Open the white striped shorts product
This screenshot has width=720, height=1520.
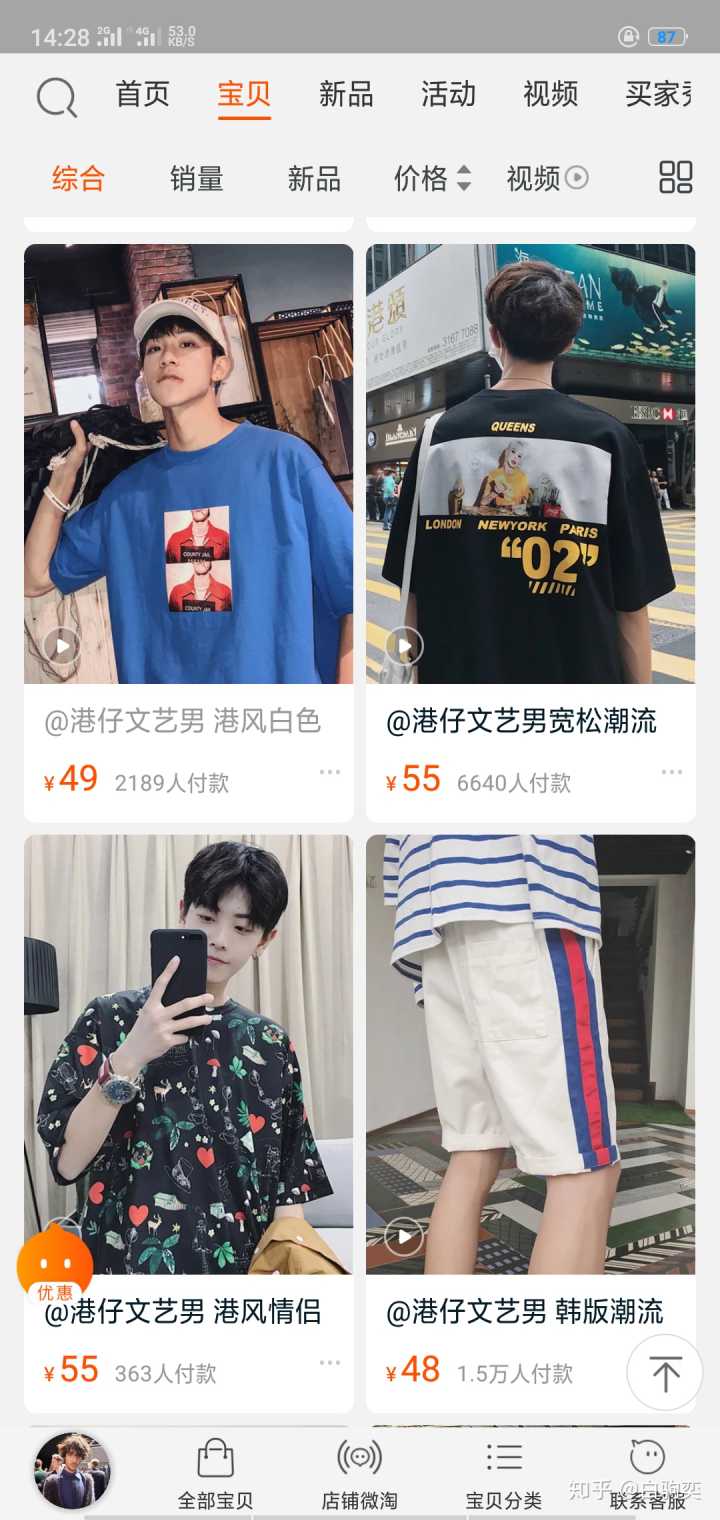[x=530, y=1054]
